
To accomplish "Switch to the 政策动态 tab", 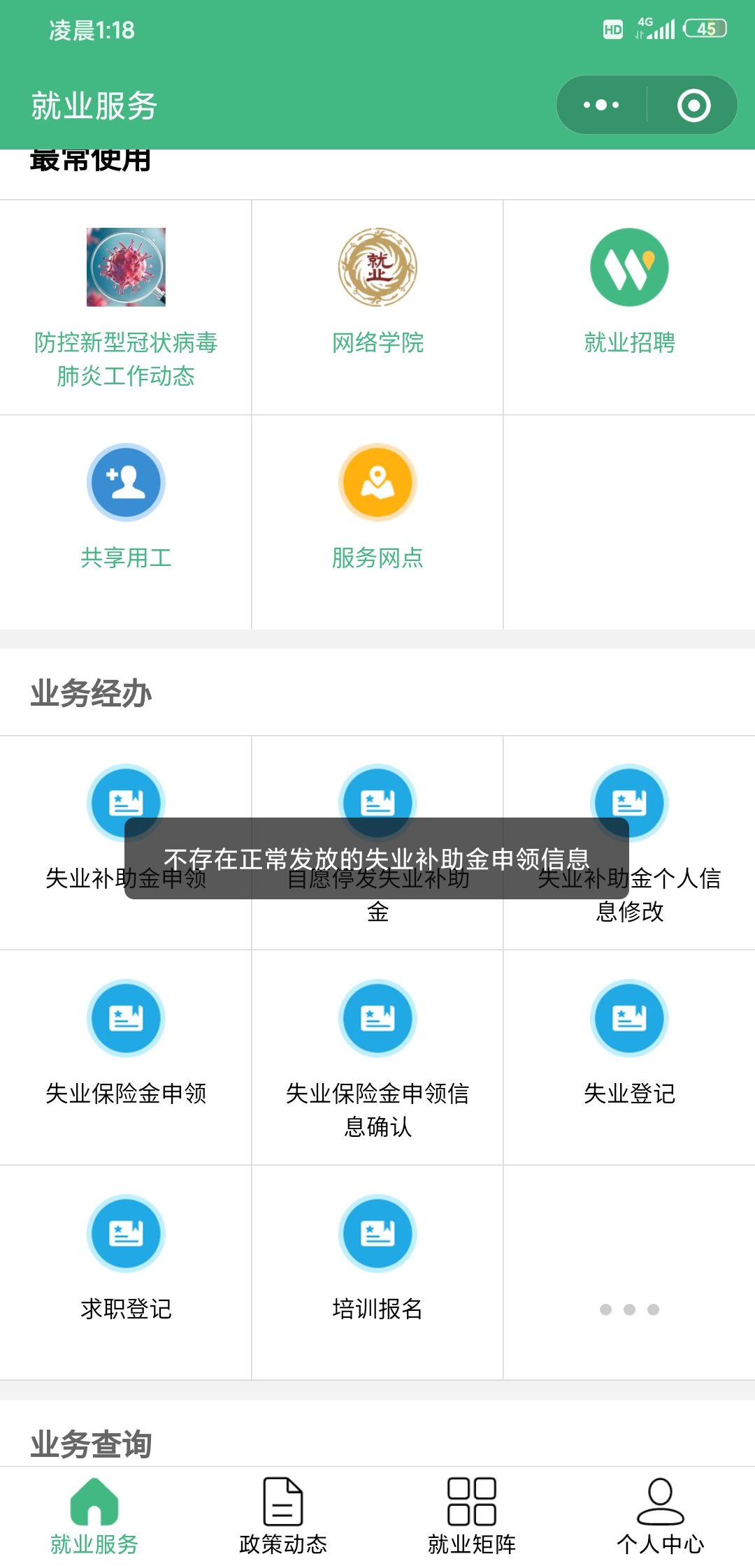I will pos(283,1516).
